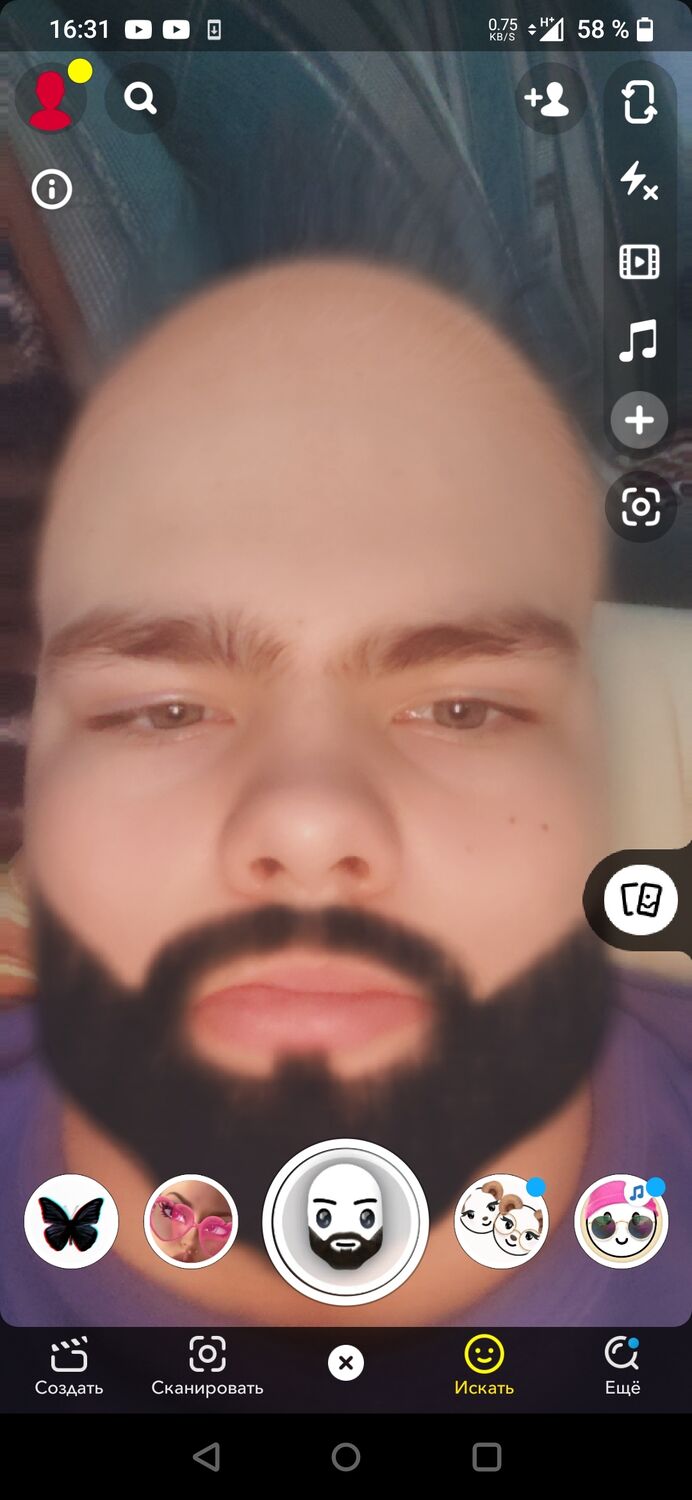Open the profile avatar icon
This screenshot has height=1500, width=692.
(50, 100)
